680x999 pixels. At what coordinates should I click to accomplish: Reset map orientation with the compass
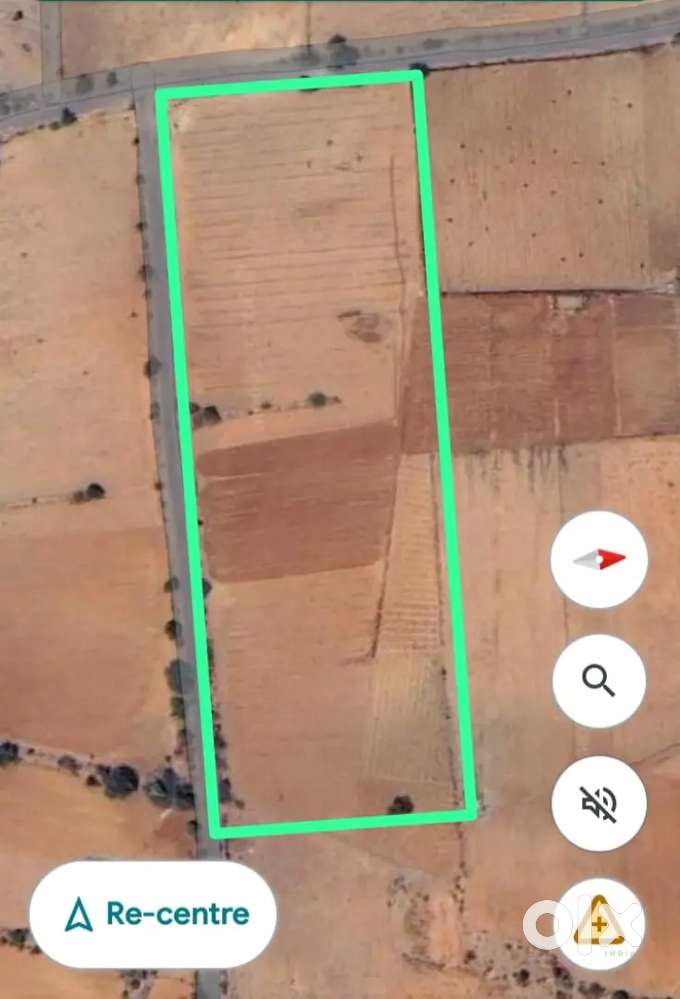(x=599, y=561)
